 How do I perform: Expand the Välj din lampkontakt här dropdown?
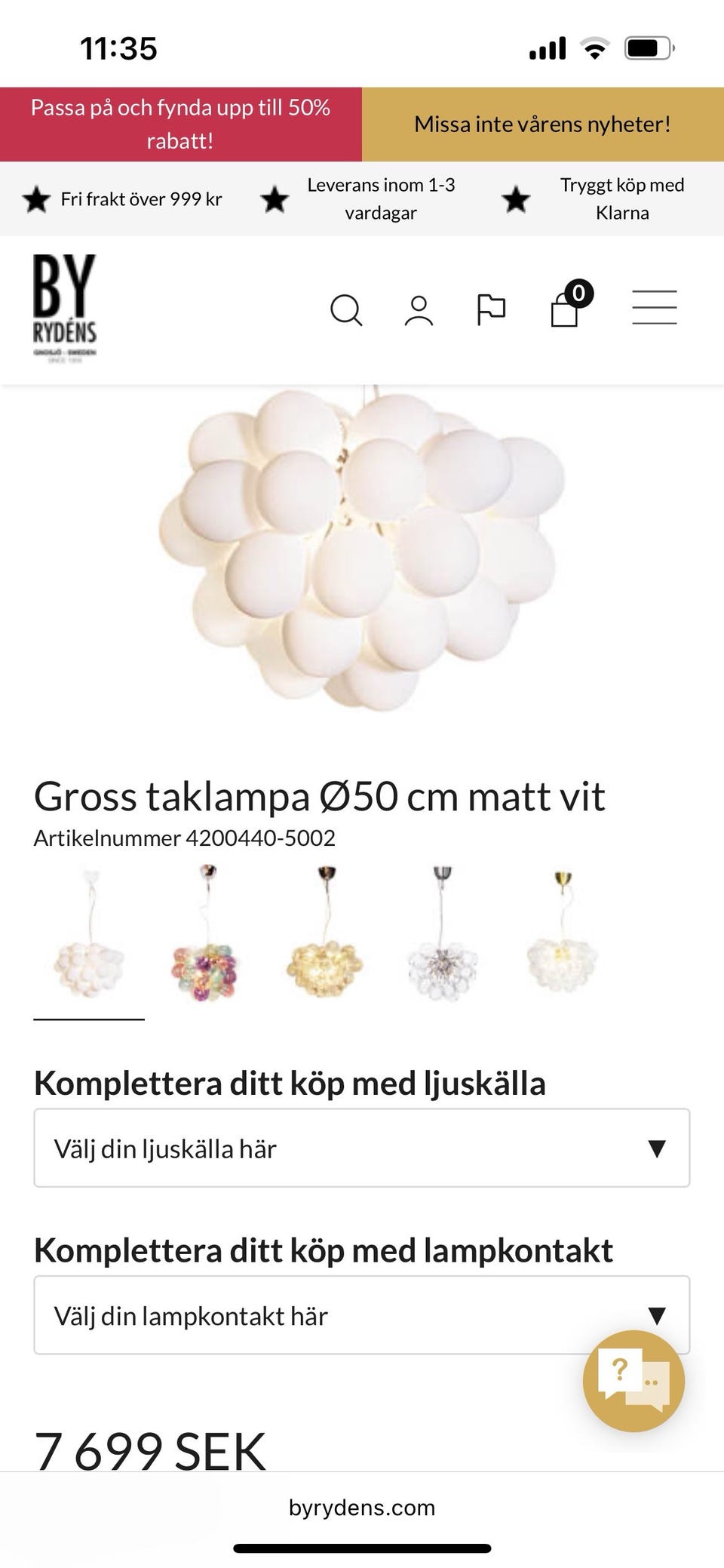pyautogui.click(x=362, y=1315)
